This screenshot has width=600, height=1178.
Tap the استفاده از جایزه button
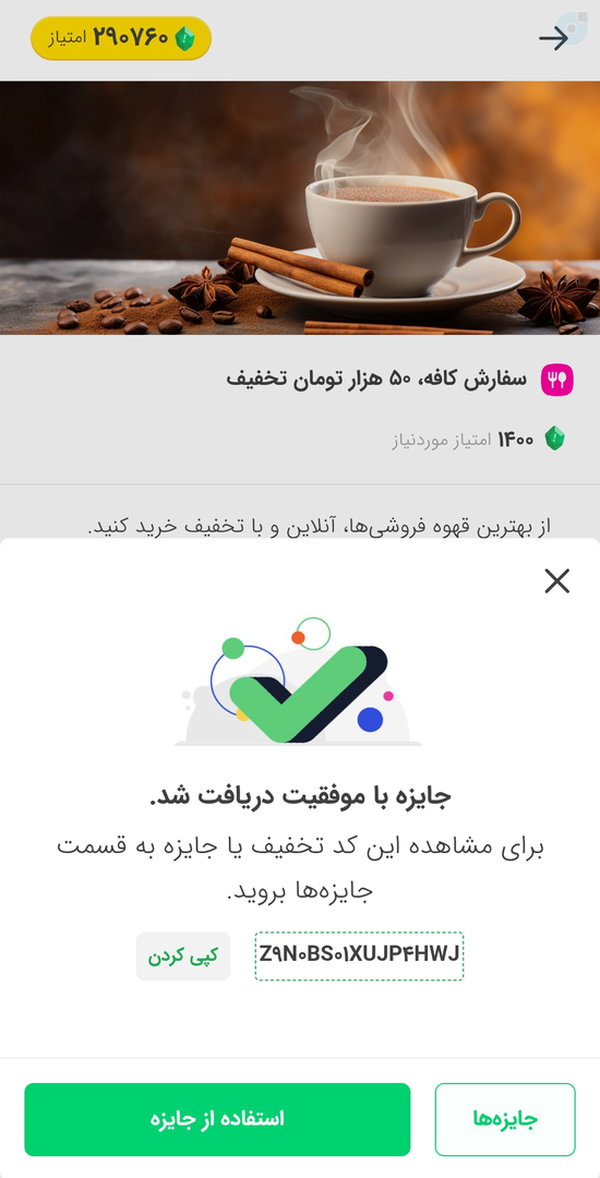pos(217,1119)
